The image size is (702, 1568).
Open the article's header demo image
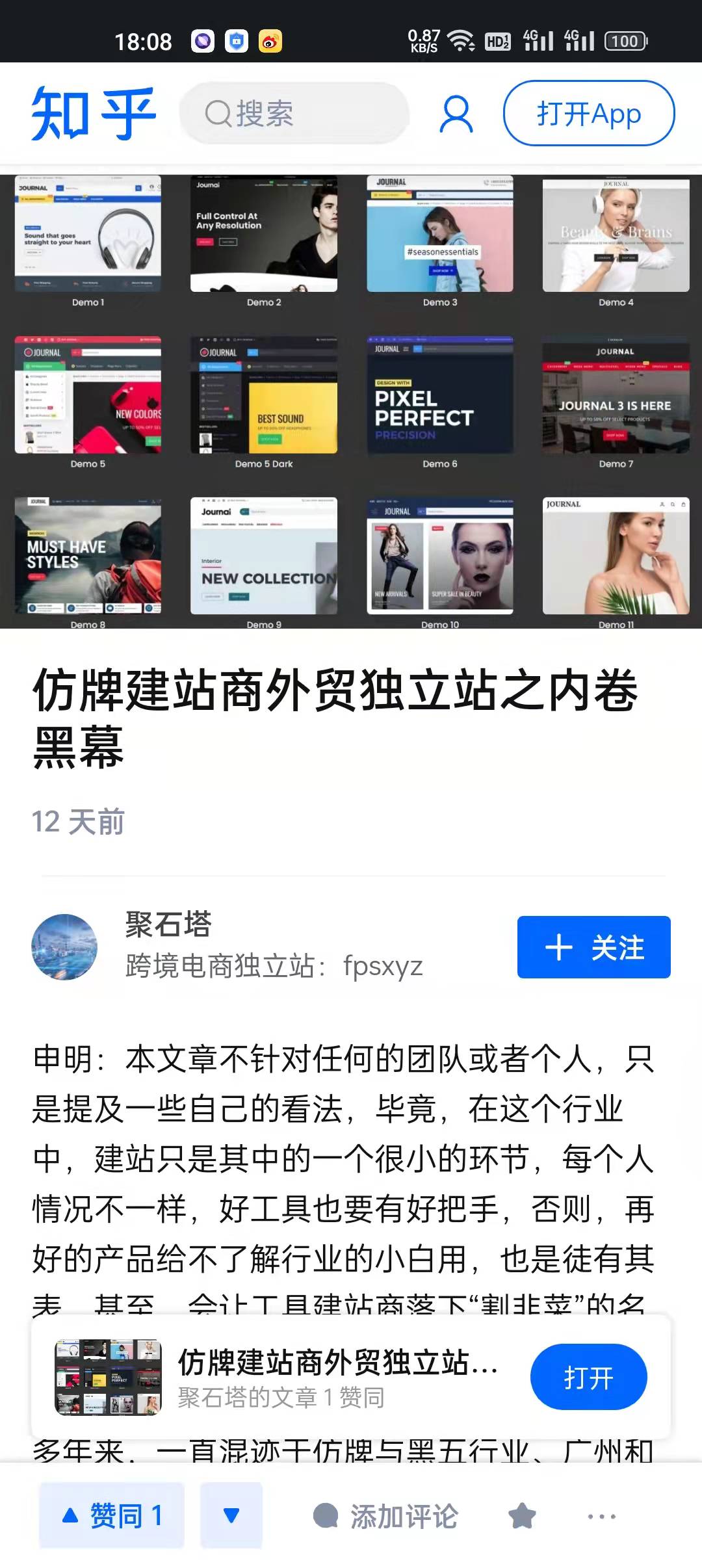coord(351,401)
